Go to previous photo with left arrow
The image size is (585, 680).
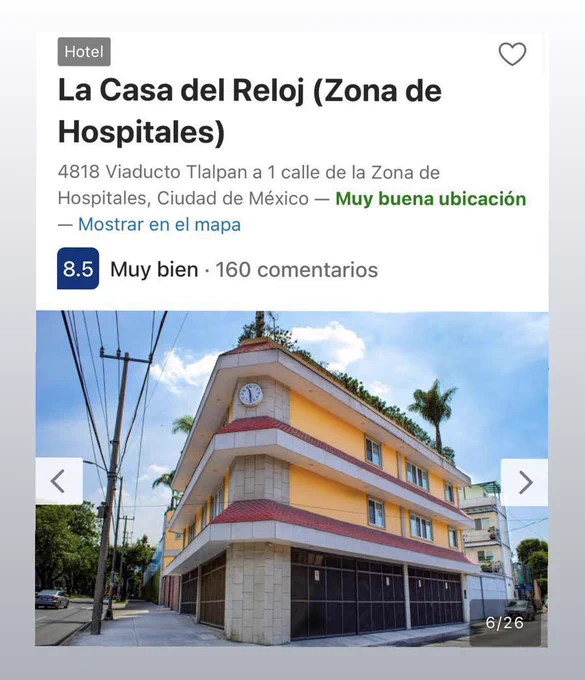59,481
